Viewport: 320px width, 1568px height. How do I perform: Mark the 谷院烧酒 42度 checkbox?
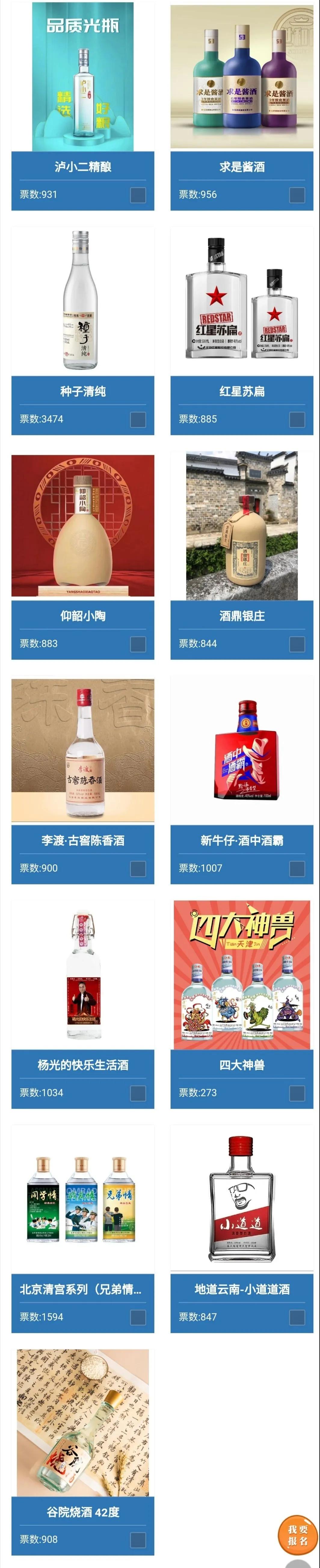138,1540
